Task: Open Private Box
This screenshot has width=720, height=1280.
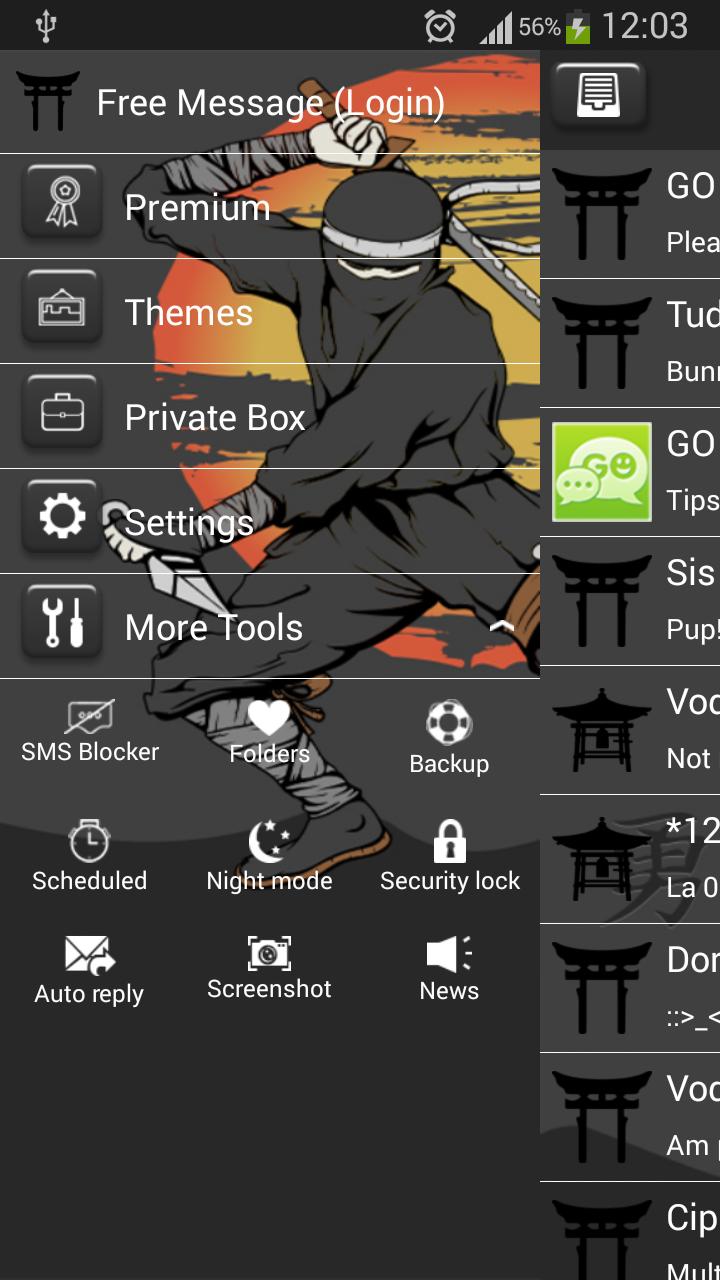Action: 270,417
